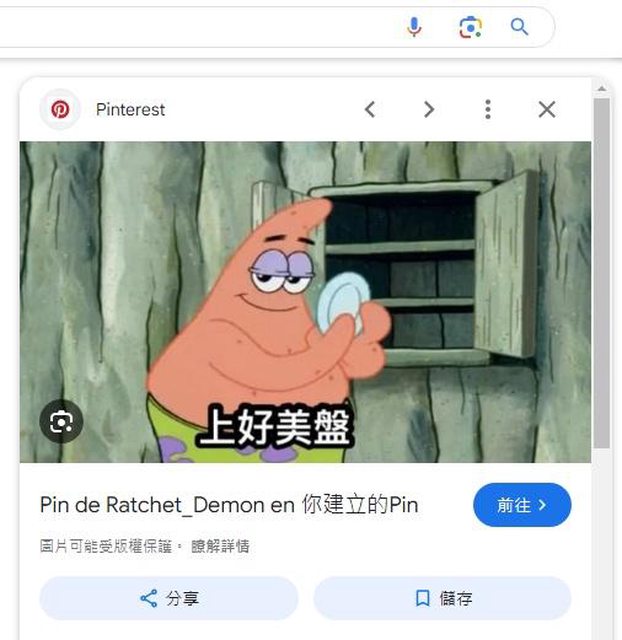Go to the next image result

pos(428,109)
